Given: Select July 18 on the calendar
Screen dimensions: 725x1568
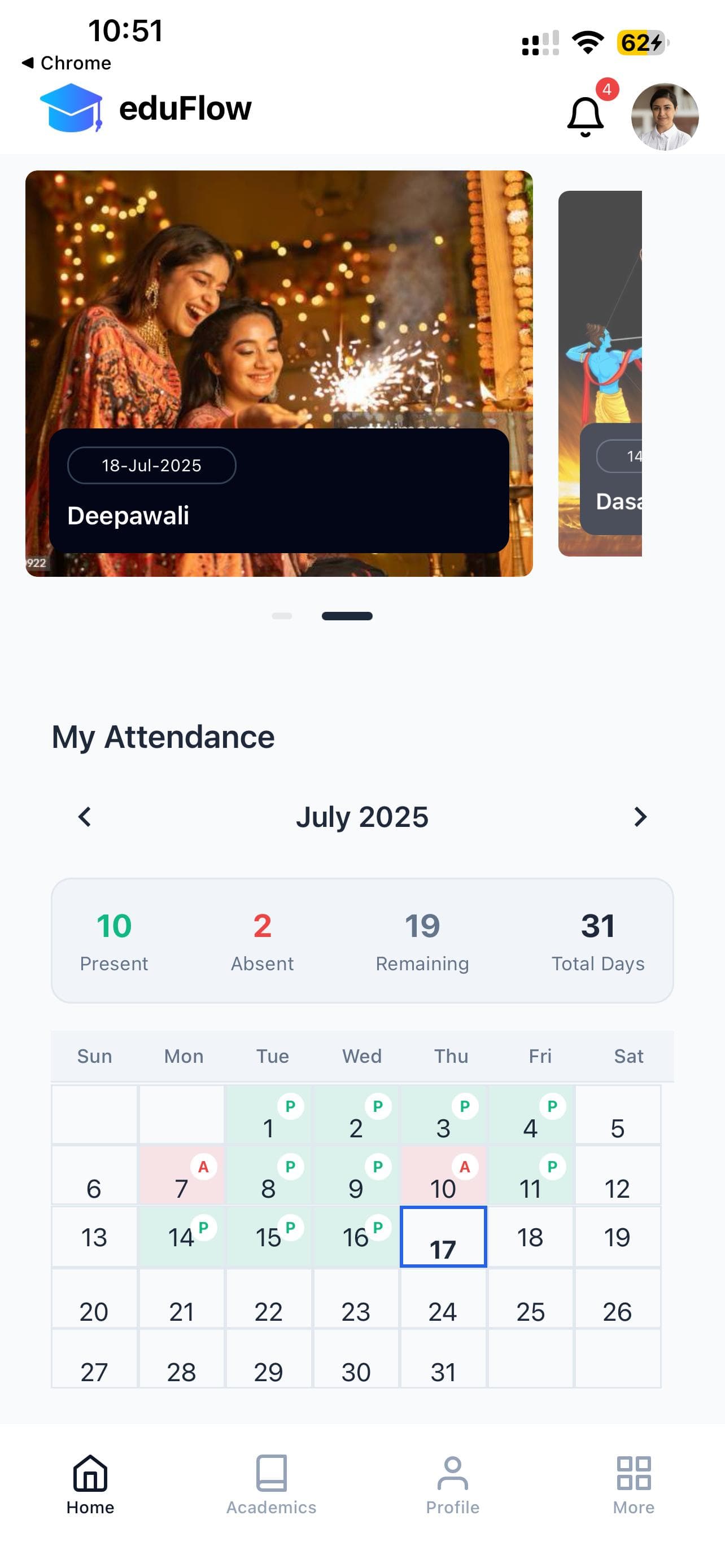Looking at the screenshot, I should pyautogui.click(x=530, y=1236).
